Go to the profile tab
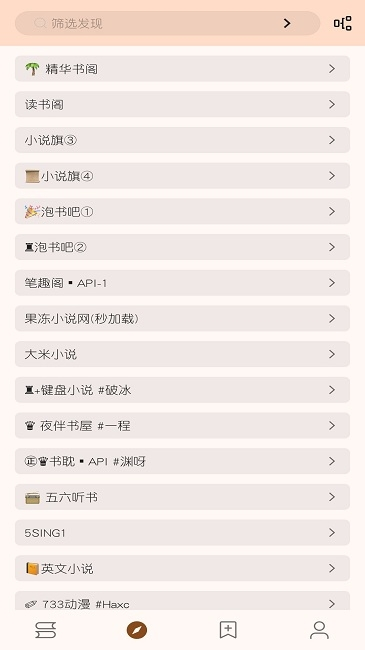The image size is (365, 650). 319,630
